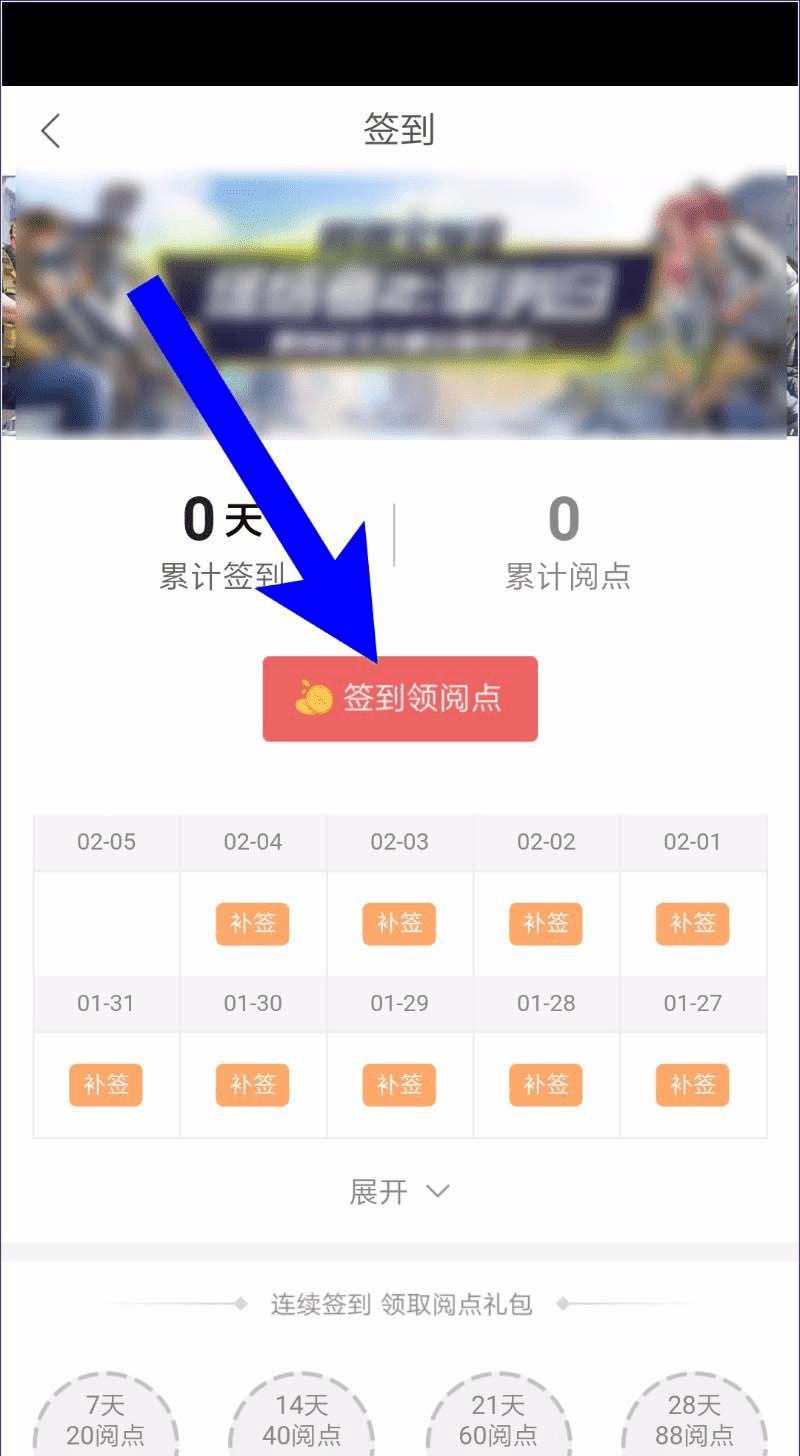Make up the sign-in for 01-28
Screen dimensions: 800x1456
[546, 1085]
